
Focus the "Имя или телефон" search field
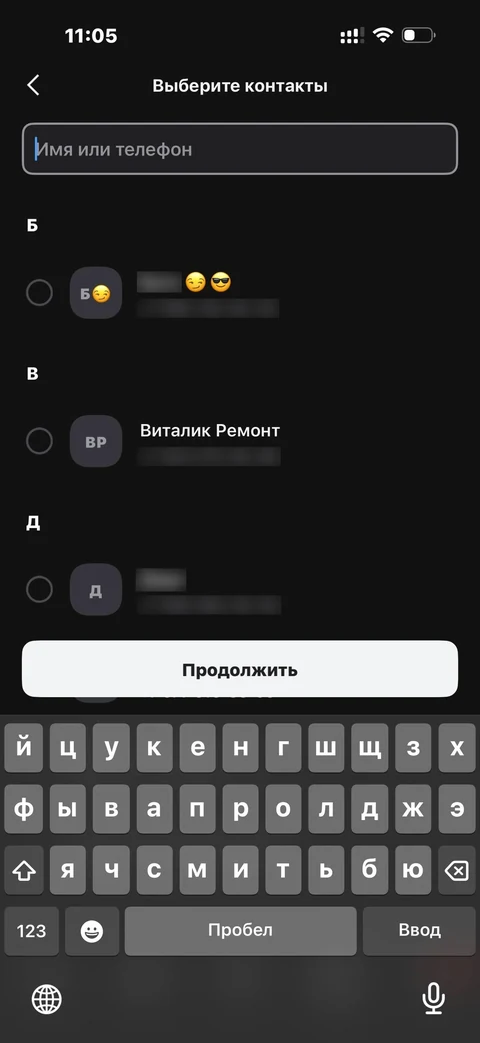pyautogui.click(x=240, y=149)
